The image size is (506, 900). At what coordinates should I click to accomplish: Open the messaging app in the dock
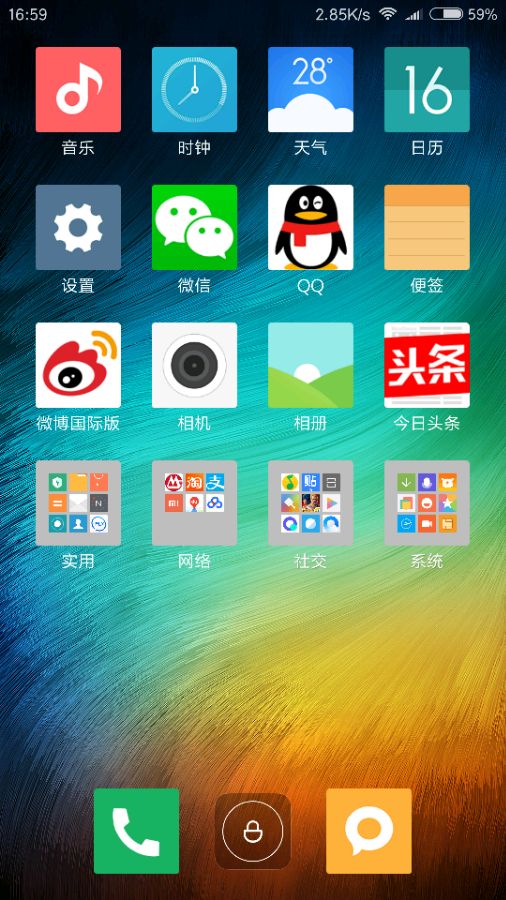point(369,831)
